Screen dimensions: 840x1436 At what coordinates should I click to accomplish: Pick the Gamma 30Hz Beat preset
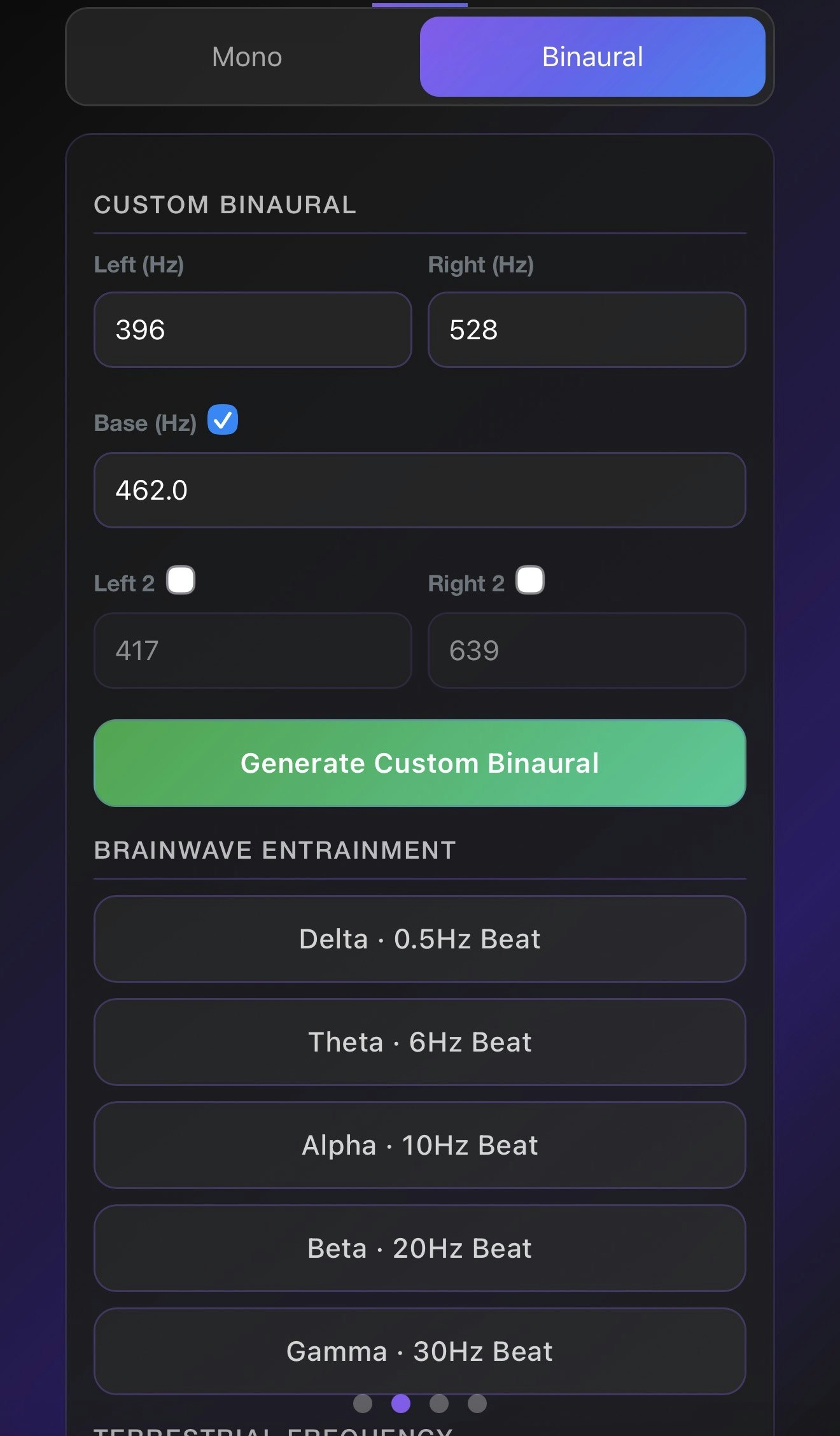pos(420,1351)
